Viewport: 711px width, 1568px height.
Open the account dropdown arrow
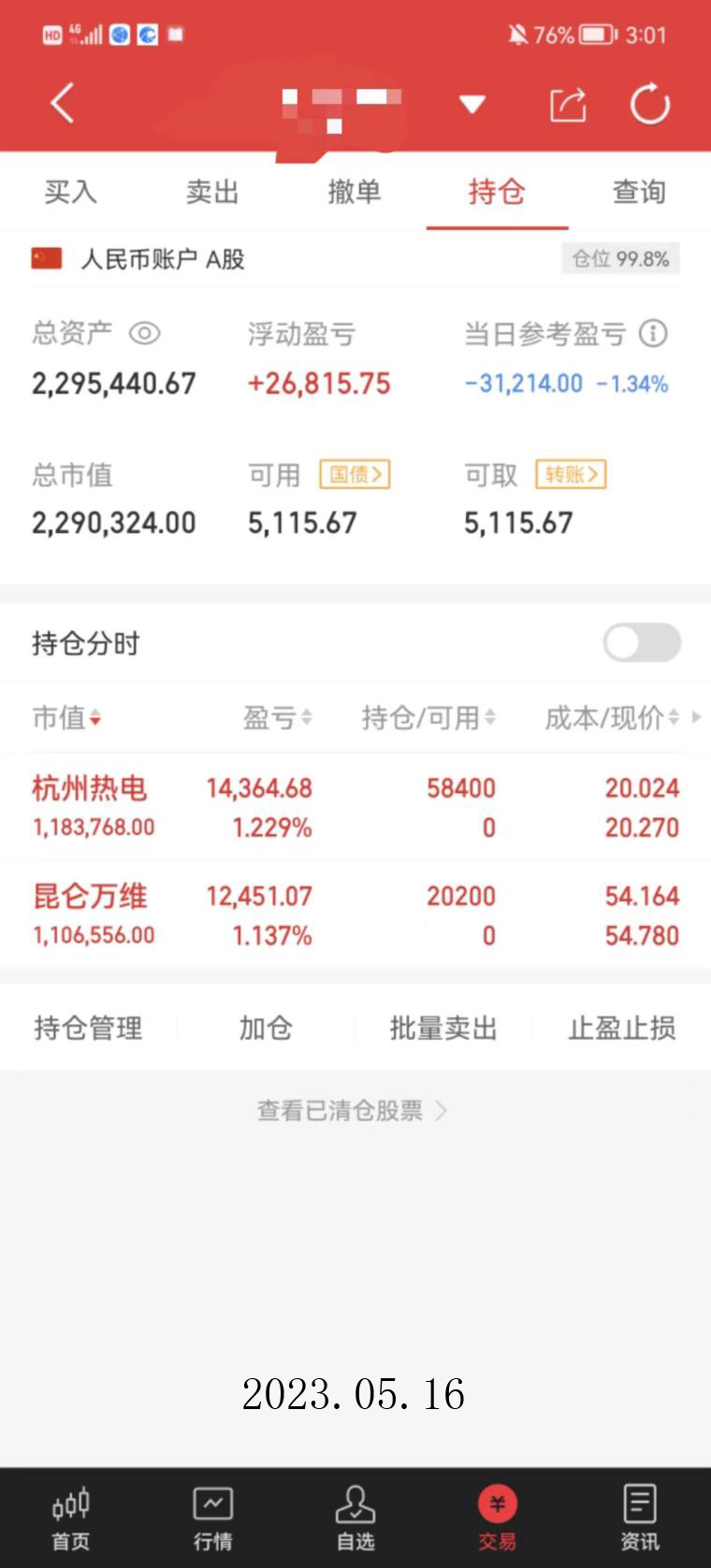click(472, 104)
